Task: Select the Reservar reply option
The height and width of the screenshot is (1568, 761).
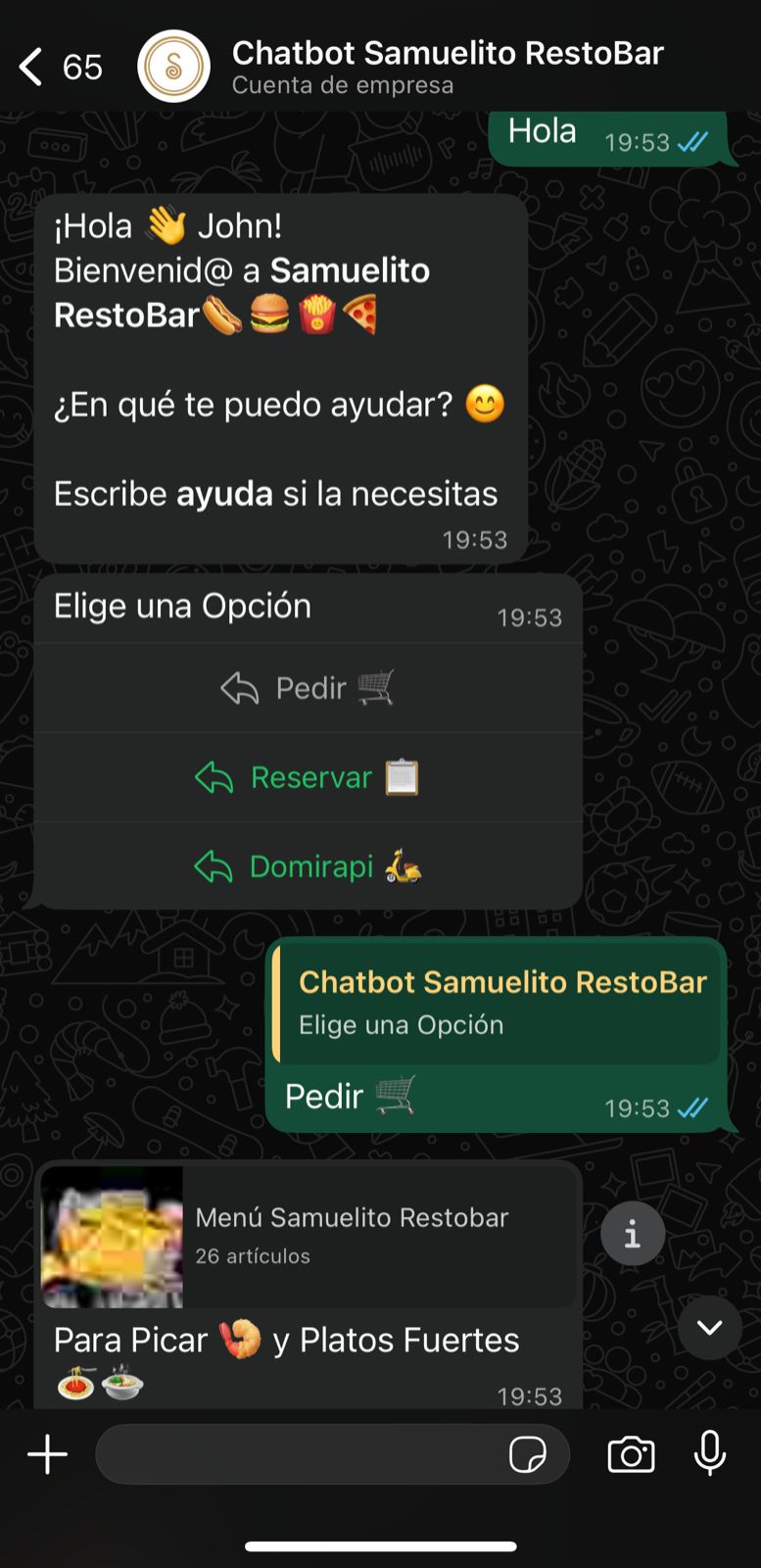Action: tap(309, 777)
